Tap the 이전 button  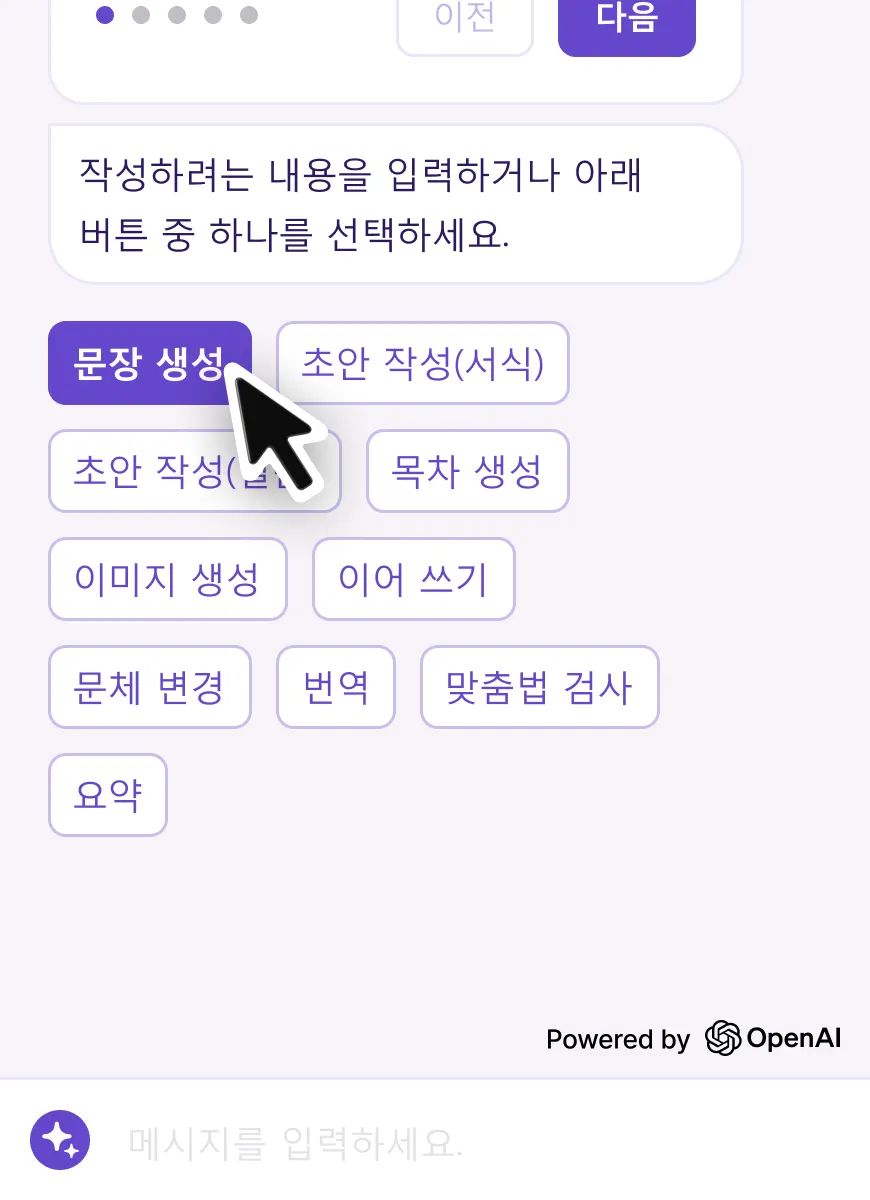tap(464, 22)
